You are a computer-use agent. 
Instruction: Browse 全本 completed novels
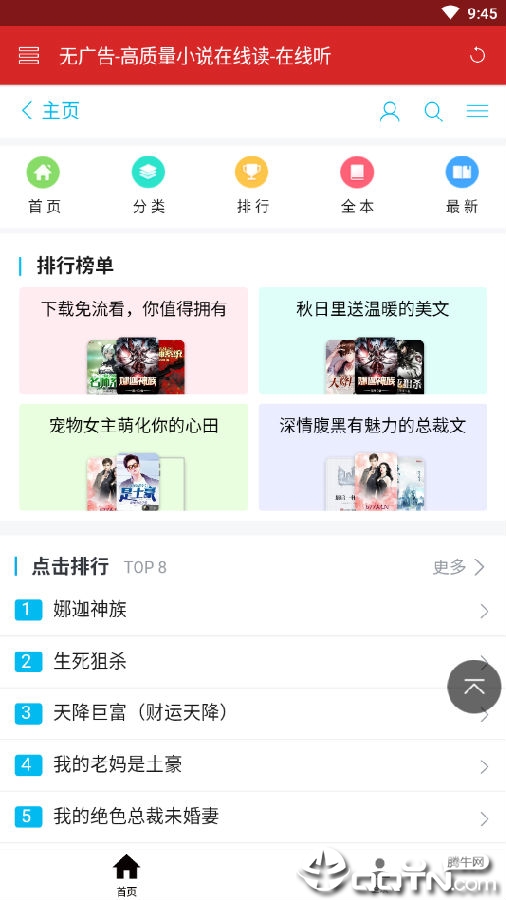[x=357, y=185]
